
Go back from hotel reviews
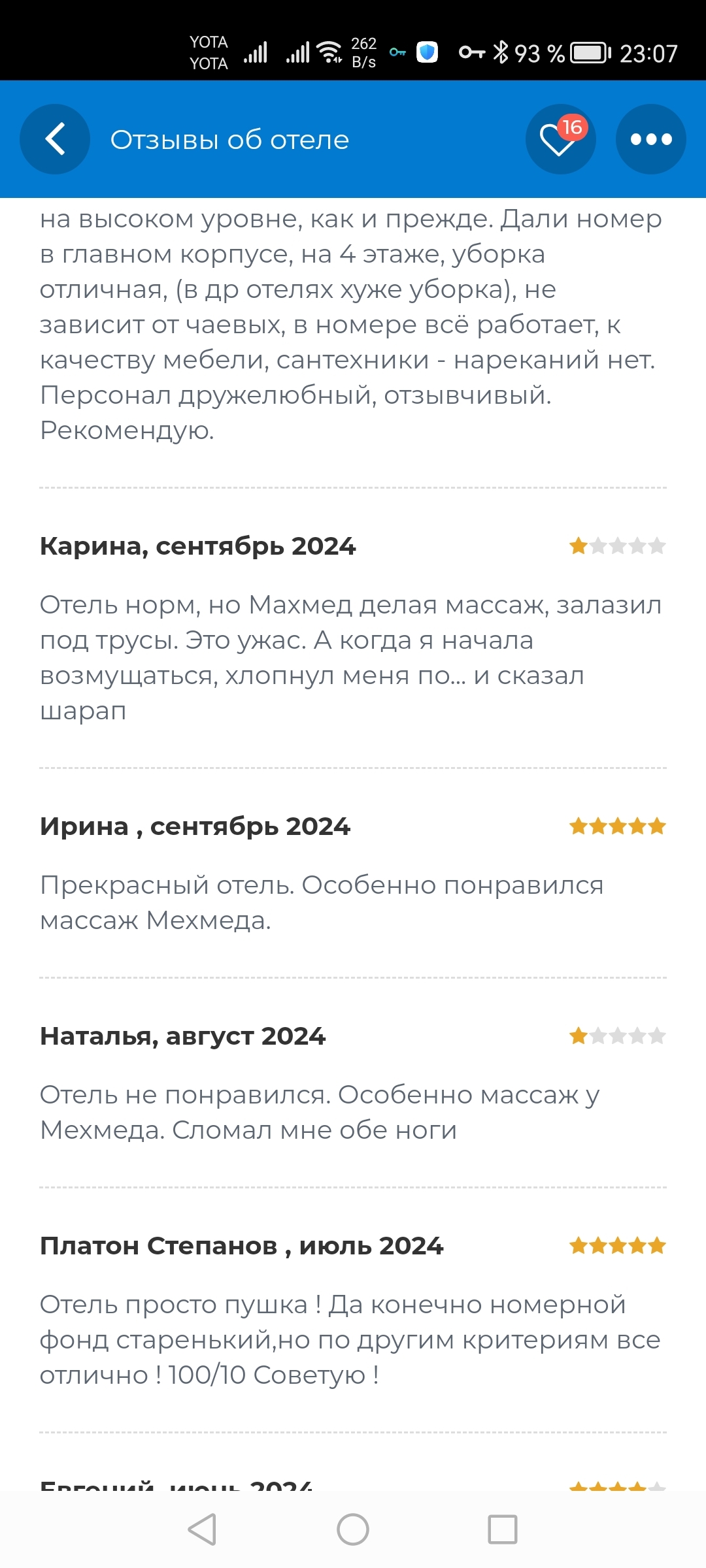[55, 139]
